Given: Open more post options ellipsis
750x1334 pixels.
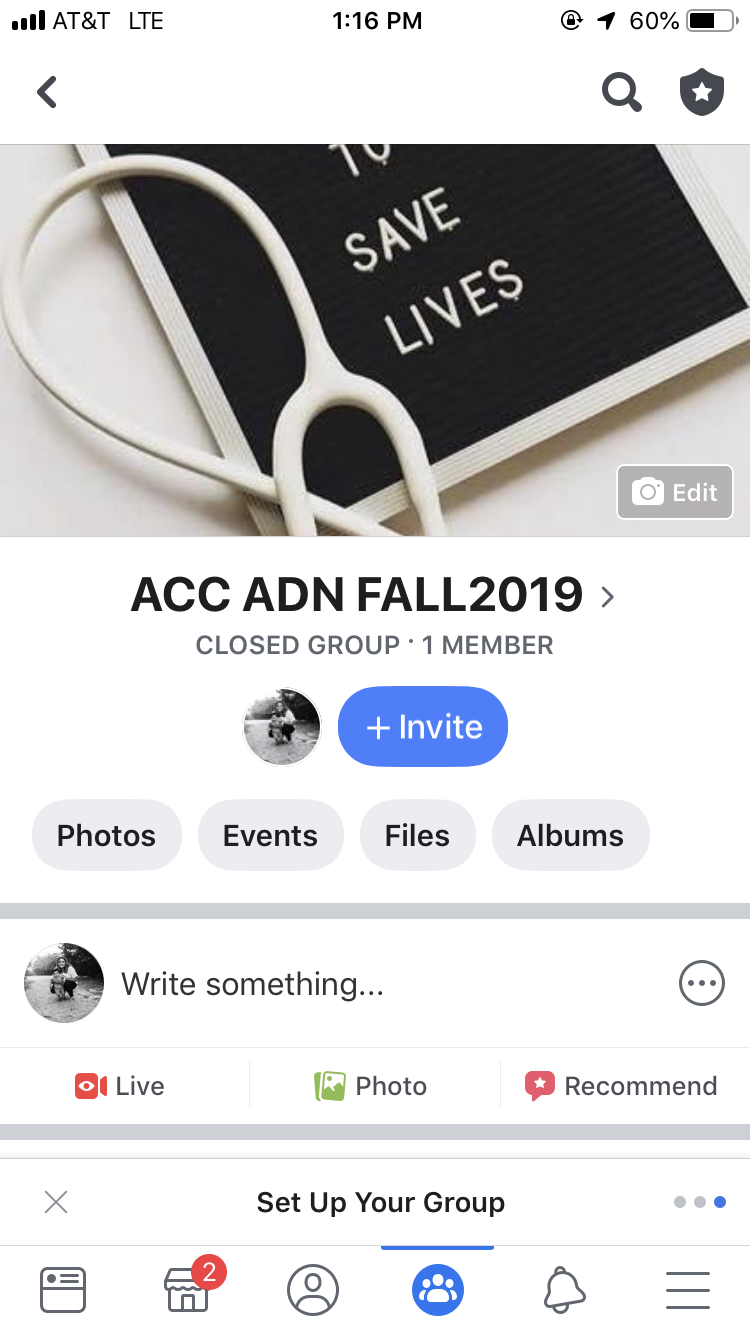Looking at the screenshot, I should pyautogui.click(x=701, y=984).
